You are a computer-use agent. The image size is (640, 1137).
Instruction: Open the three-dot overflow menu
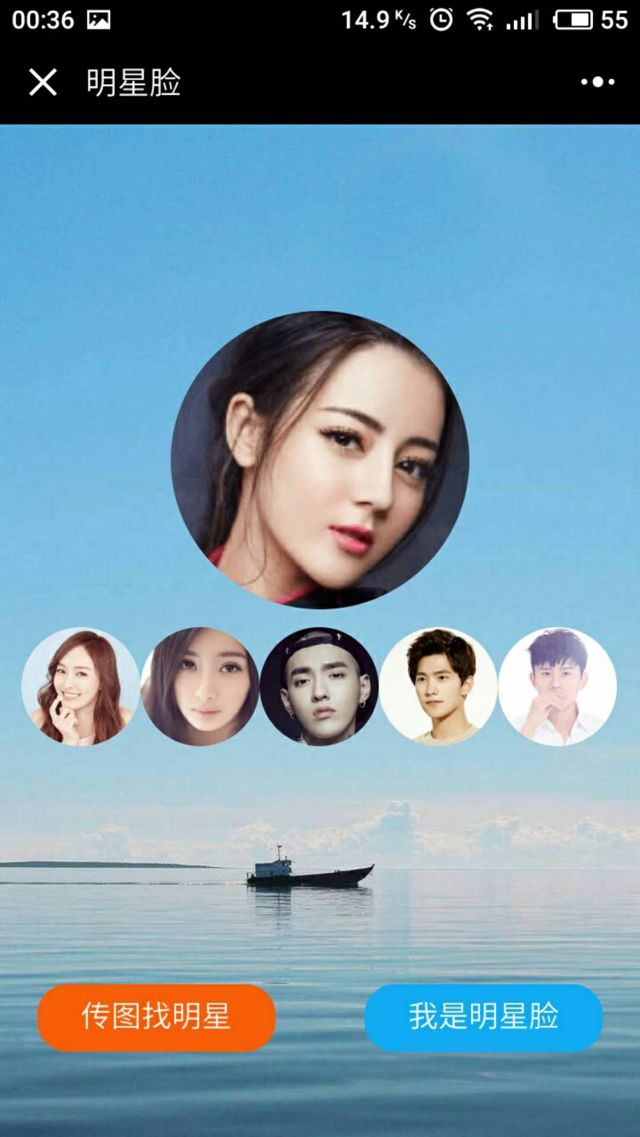[x=597, y=82]
